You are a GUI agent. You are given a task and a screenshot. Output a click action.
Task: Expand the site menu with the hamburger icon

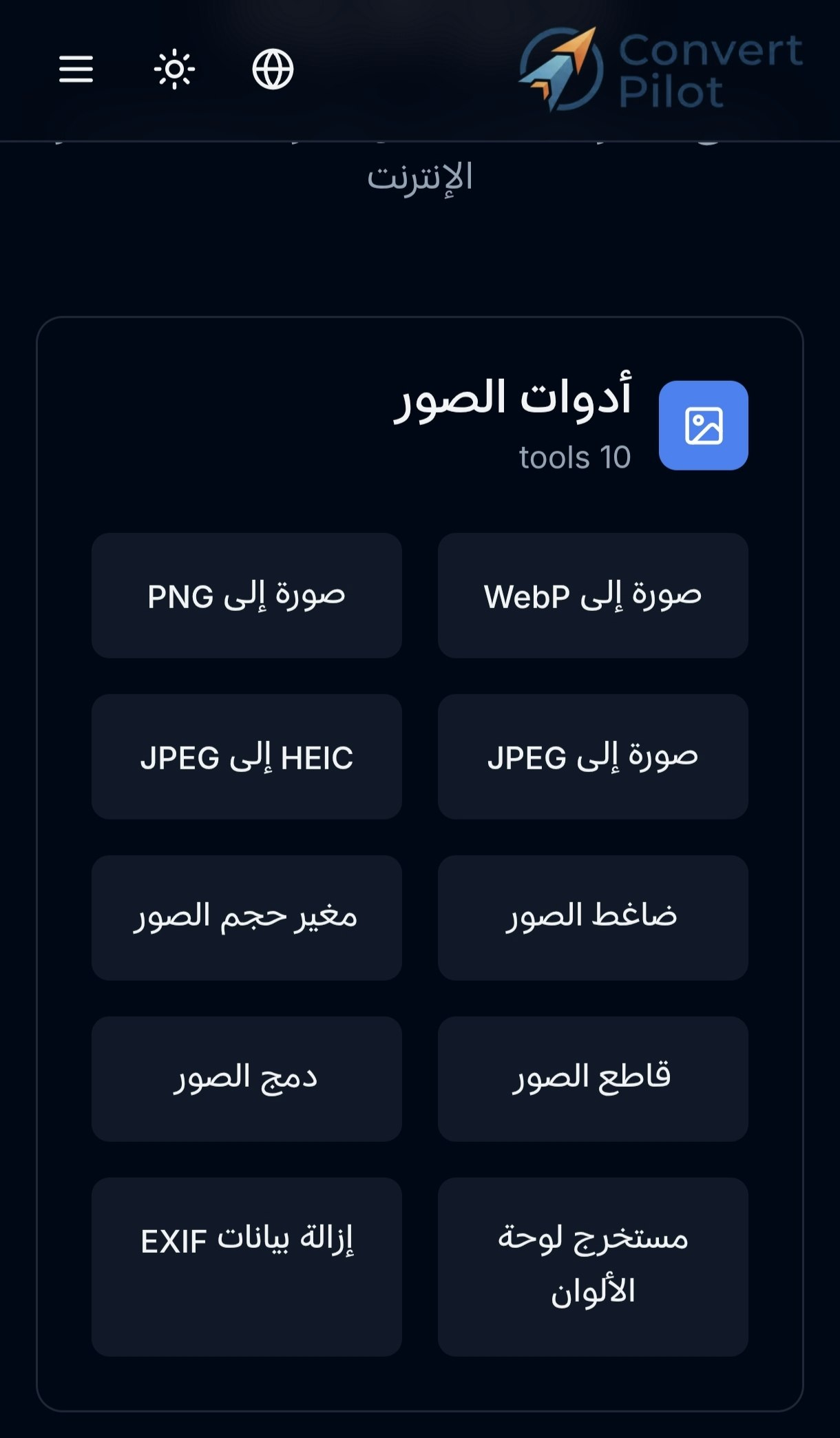[x=76, y=69]
